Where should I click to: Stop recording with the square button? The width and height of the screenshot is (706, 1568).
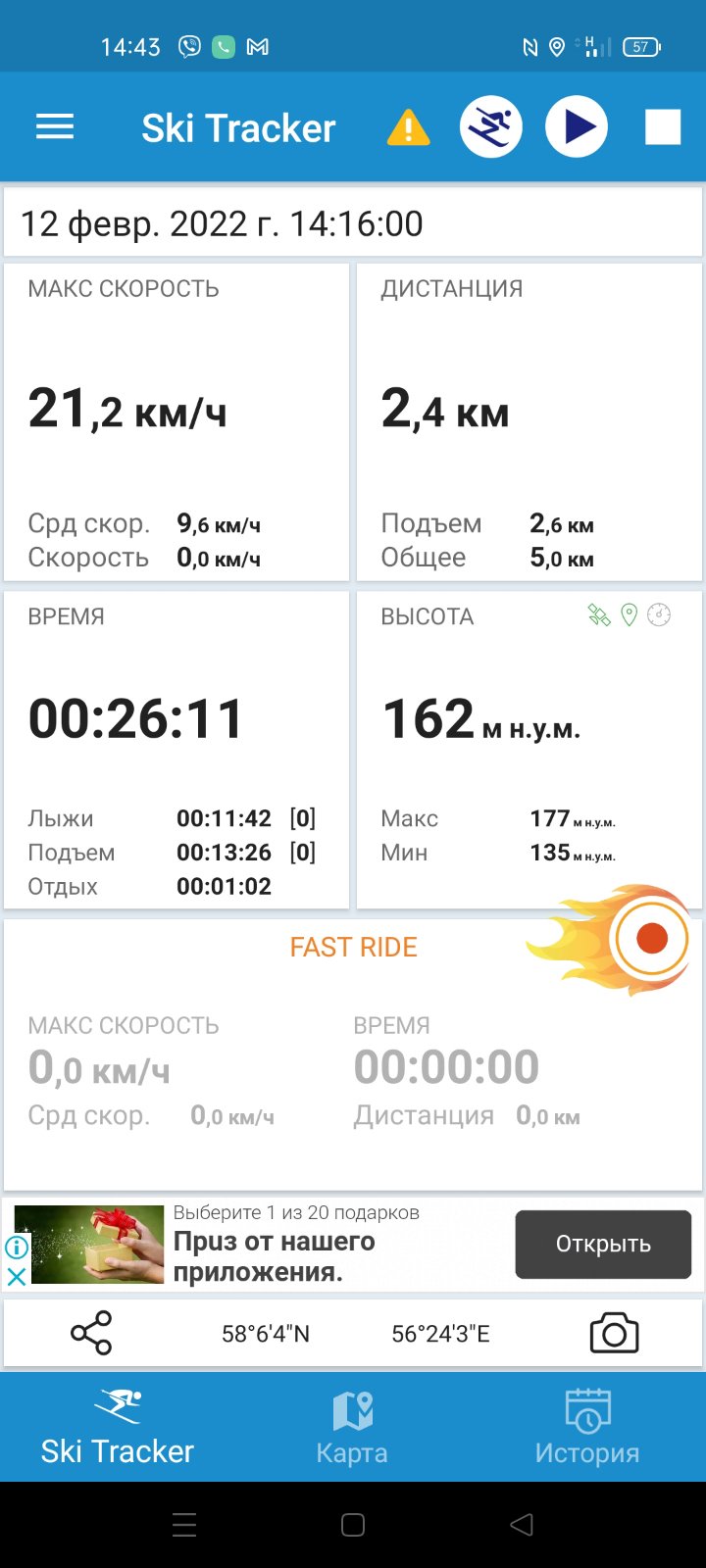point(662,127)
